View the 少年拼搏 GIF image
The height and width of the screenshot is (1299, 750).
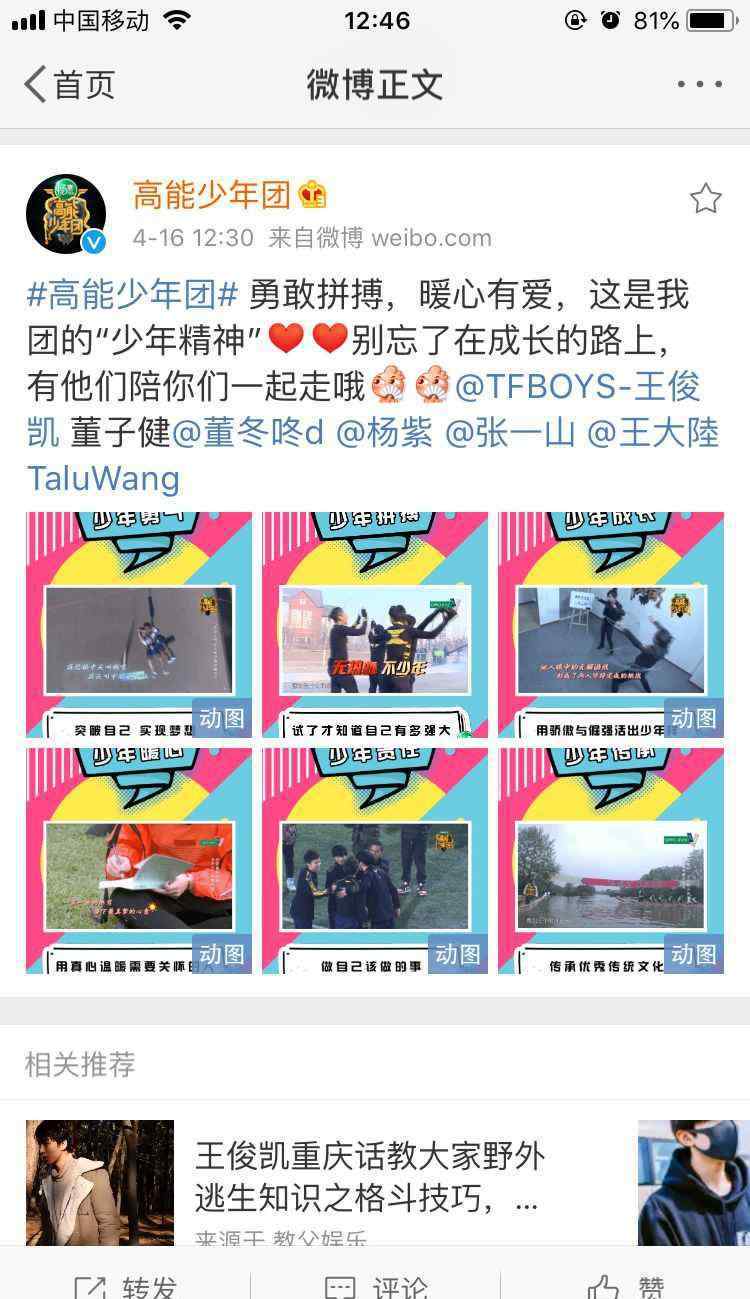pyautogui.click(x=375, y=625)
